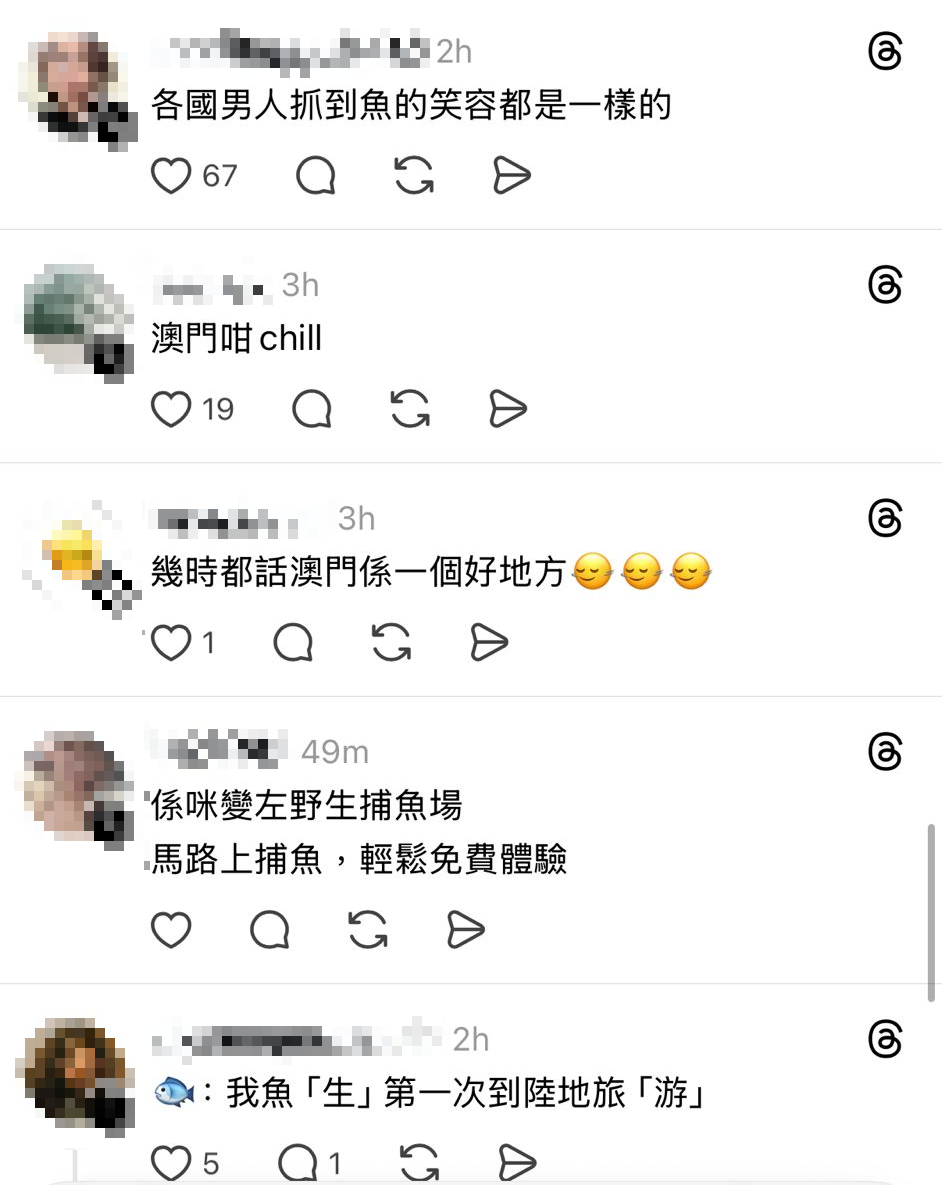This screenshot has width=942, height=1185.
Task: Reply to the "野生捕魚場" comment
Action: point(270,929)
